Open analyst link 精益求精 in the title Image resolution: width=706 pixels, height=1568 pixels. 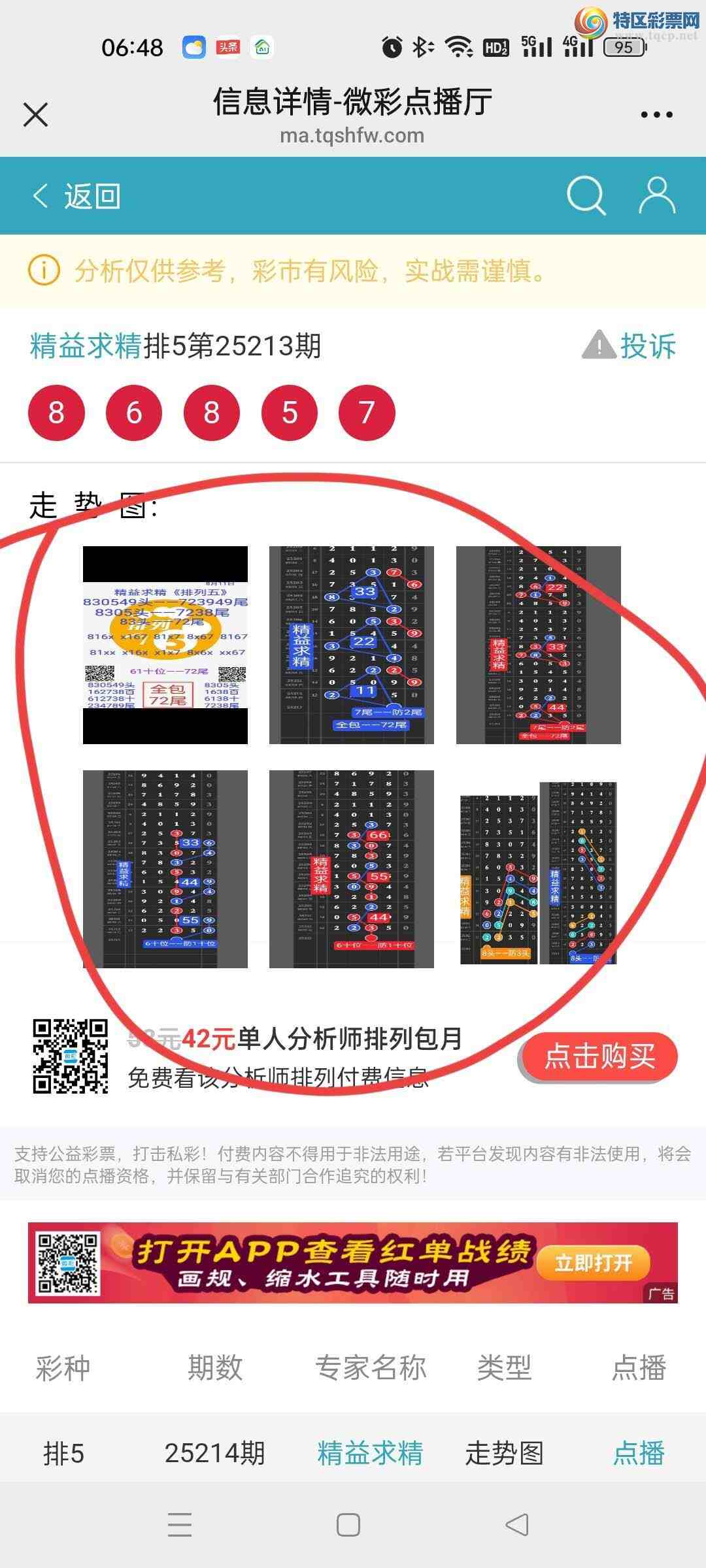pyautogui.click(x=86, y=346)
